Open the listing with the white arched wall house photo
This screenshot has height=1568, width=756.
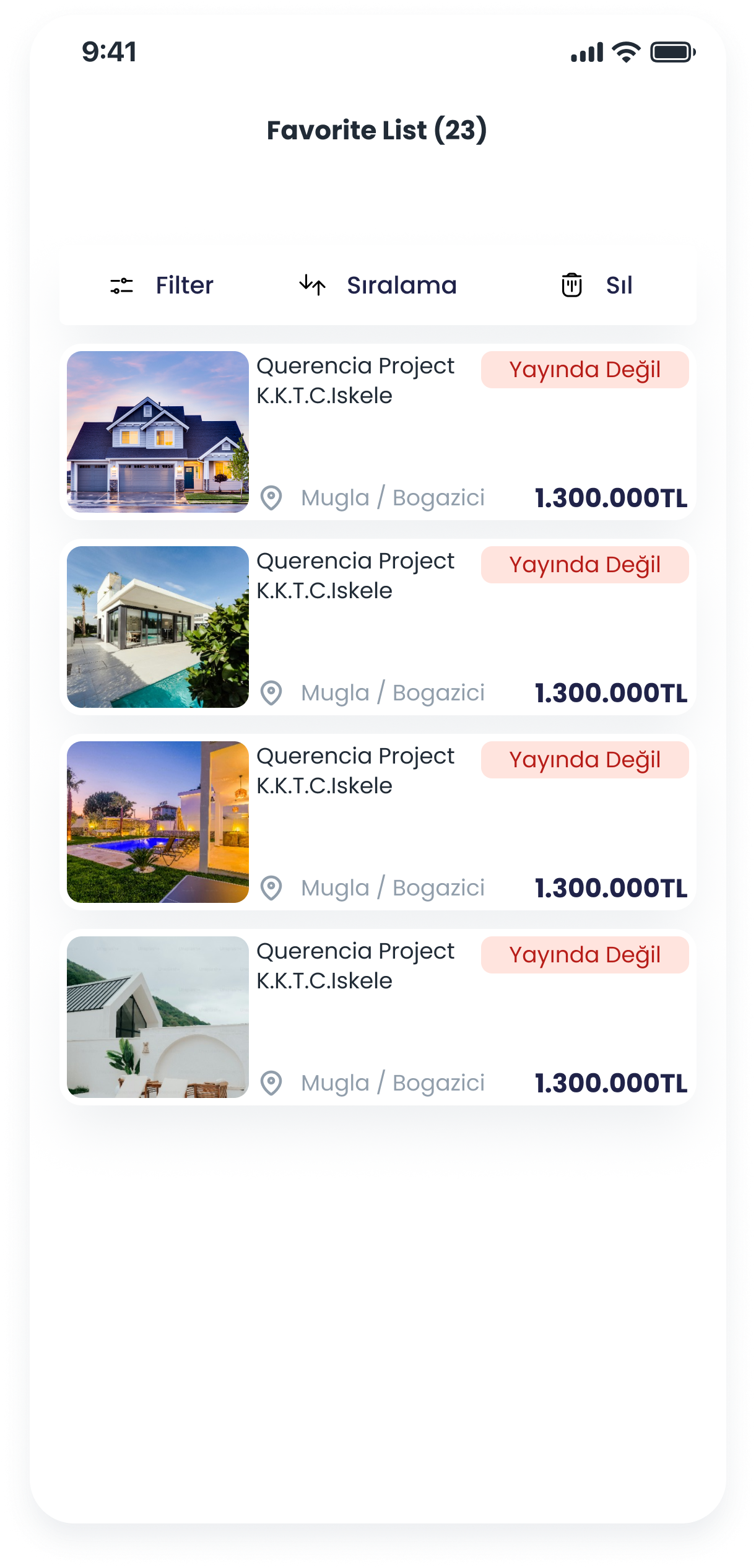pos(158,1017)
